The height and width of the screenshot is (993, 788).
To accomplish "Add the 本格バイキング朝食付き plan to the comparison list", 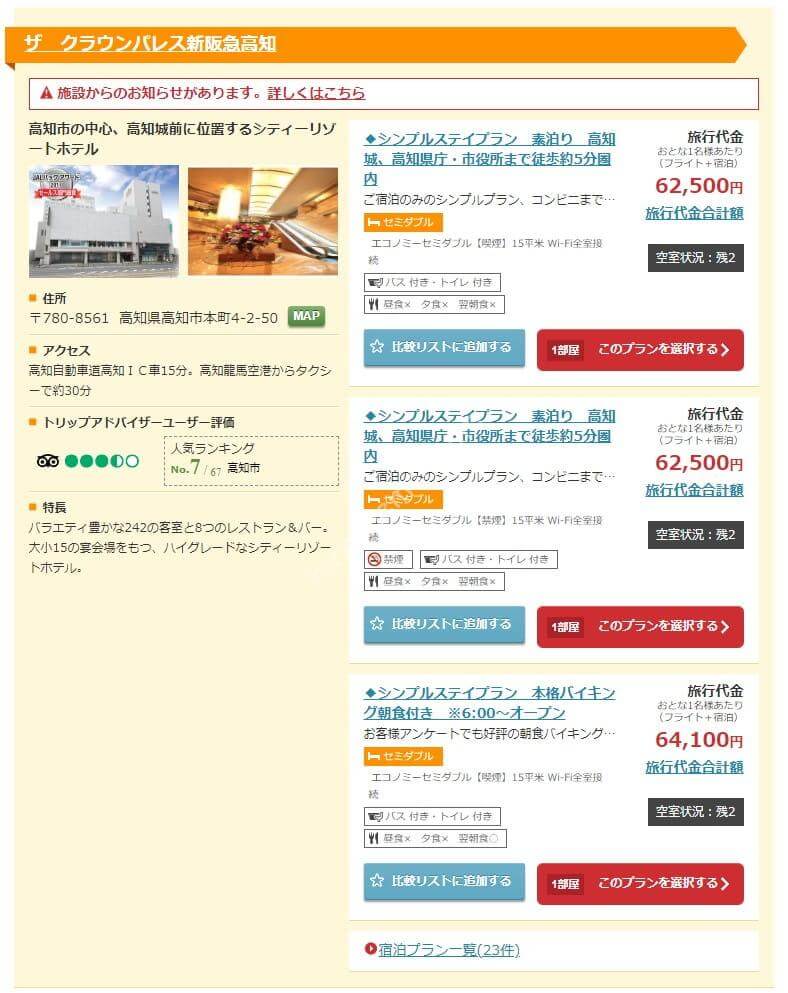I will 443,881.
